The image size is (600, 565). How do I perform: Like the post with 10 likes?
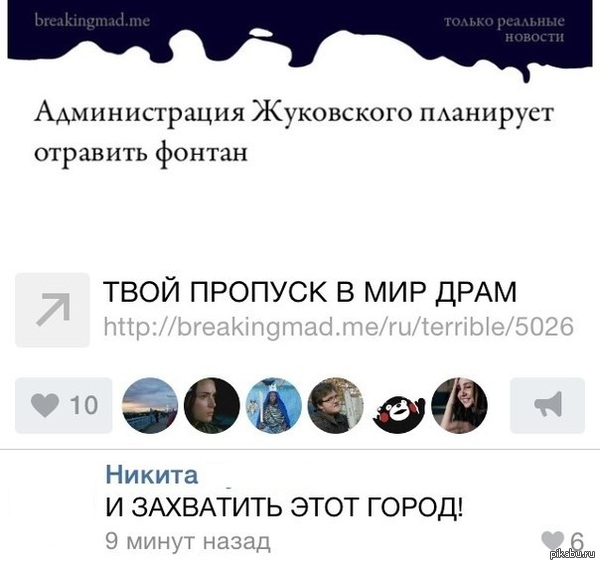64,405
